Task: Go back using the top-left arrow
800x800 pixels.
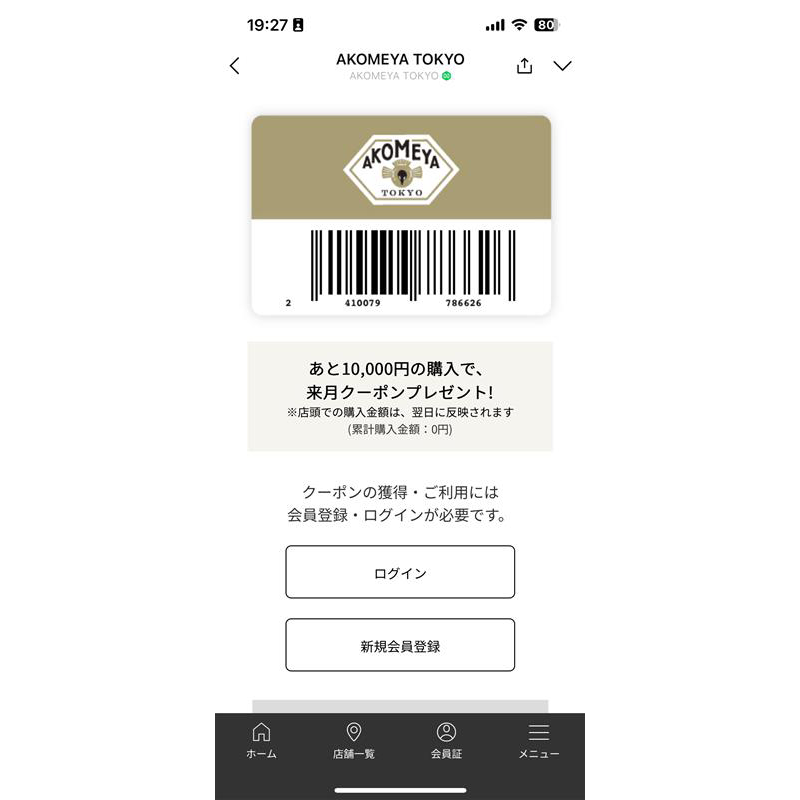Action: click(235, 66)
